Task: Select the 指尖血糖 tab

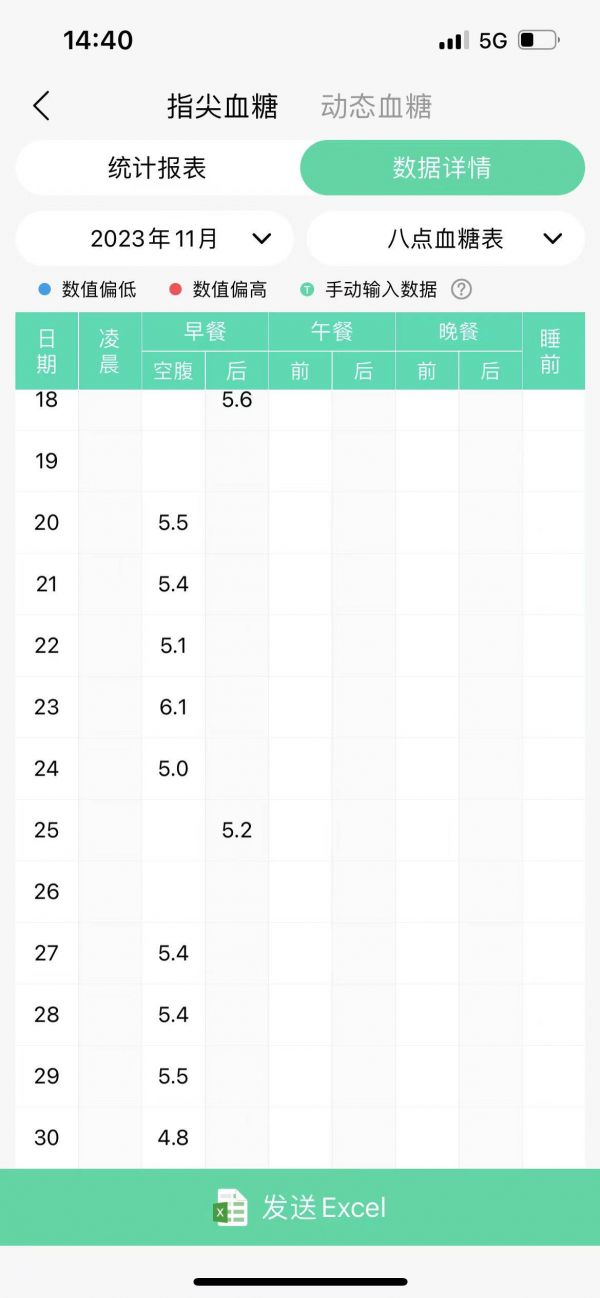Action: pos(222,106)
